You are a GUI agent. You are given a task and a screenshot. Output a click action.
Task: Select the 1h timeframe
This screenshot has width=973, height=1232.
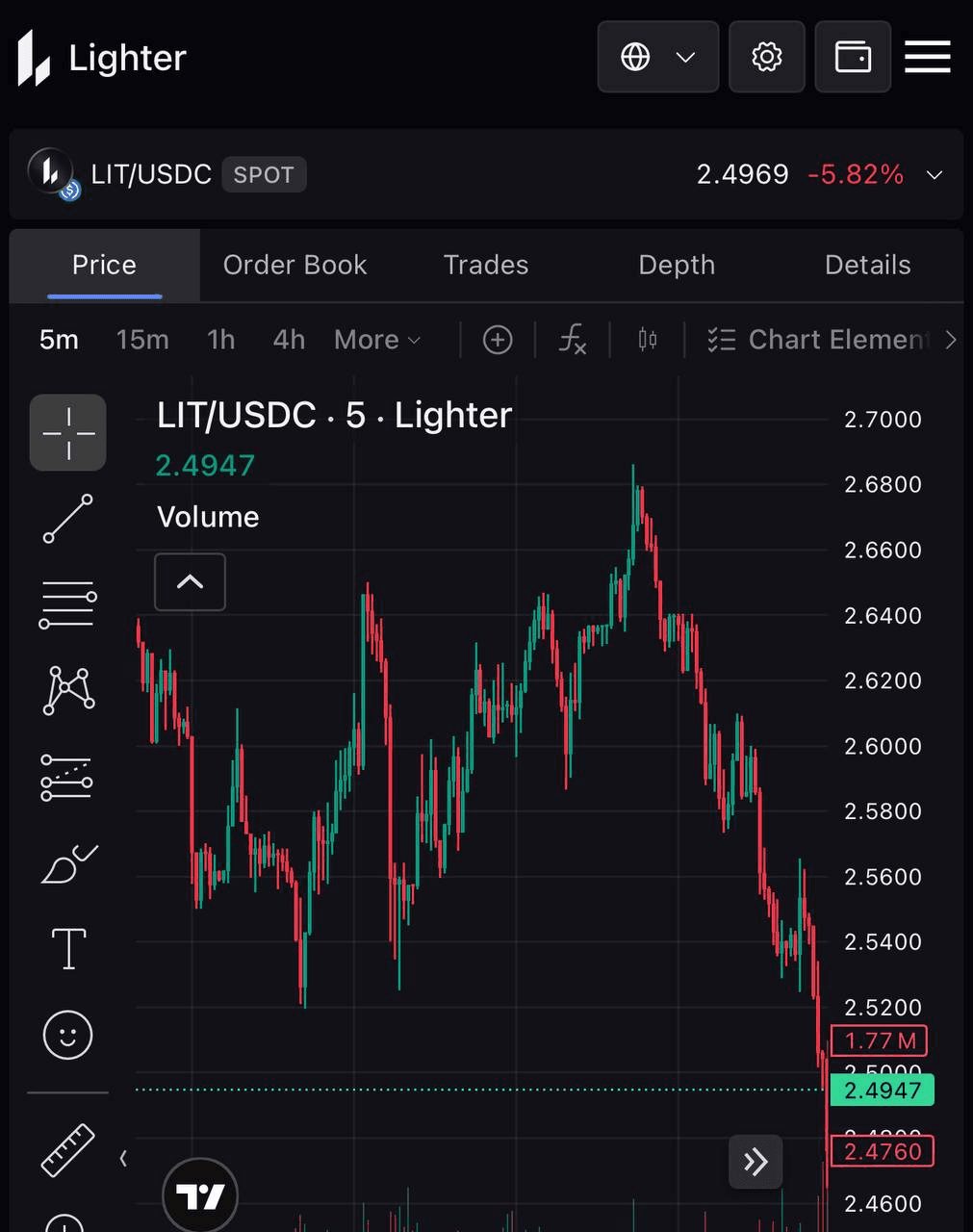tap(220, 340)
